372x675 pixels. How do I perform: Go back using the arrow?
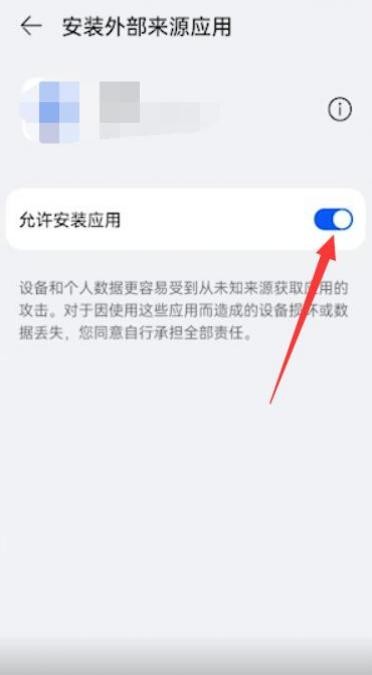31,26
